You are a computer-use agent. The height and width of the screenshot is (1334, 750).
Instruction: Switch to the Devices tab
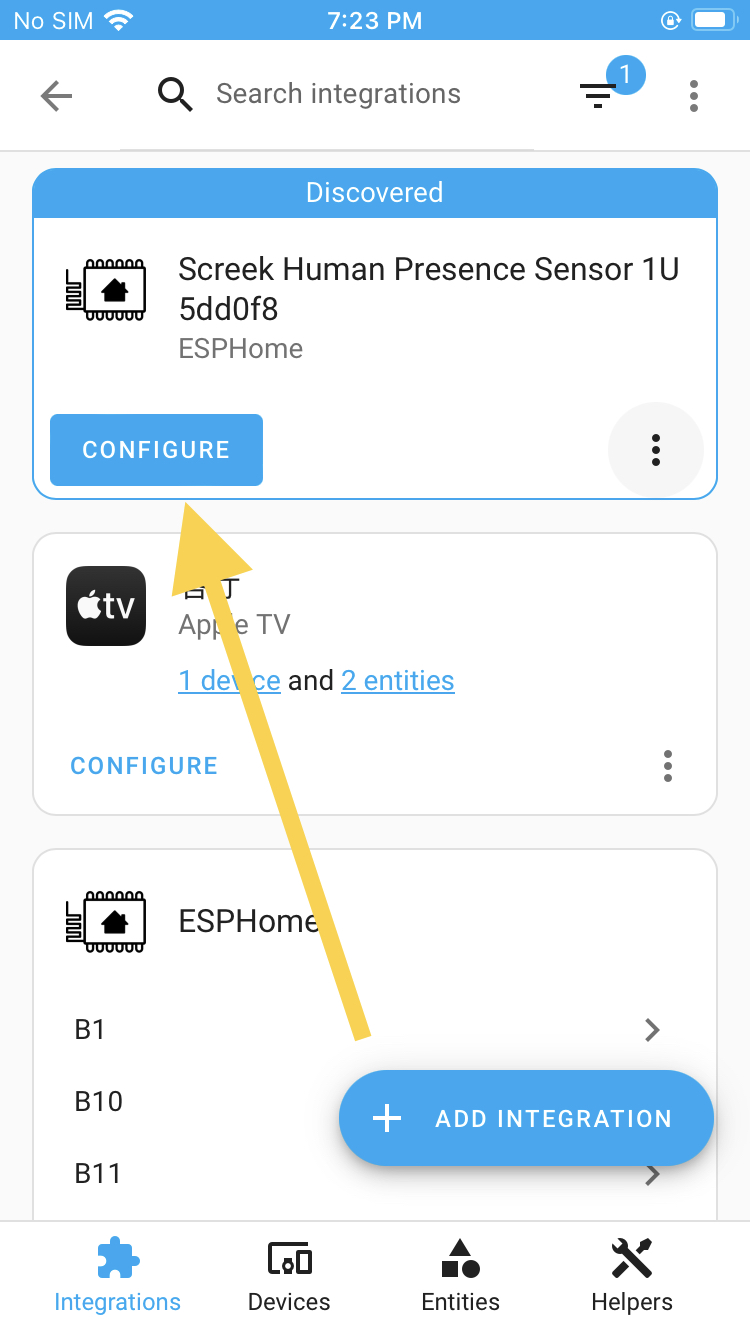tap(289, 1276)
